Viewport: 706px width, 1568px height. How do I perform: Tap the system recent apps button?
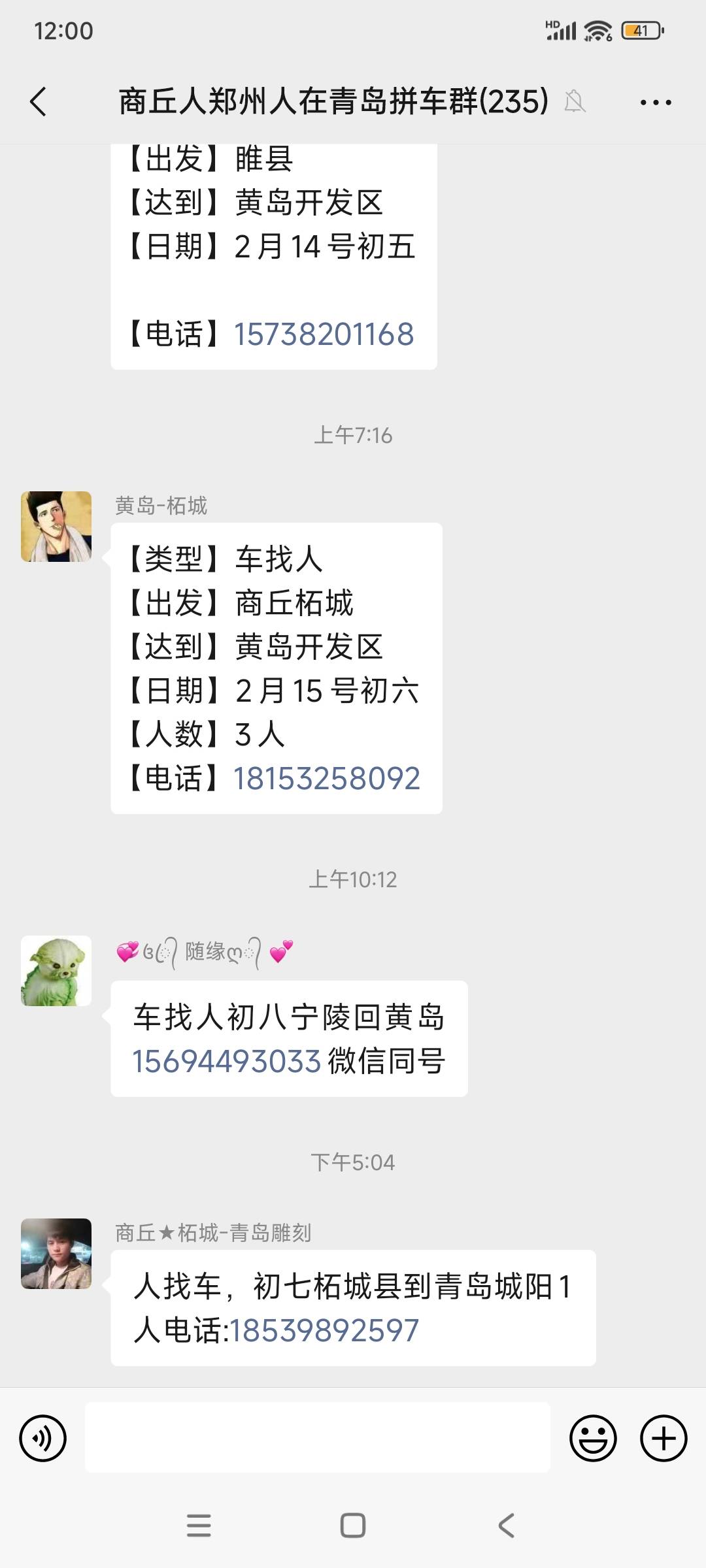click(x=199, y=1526)
